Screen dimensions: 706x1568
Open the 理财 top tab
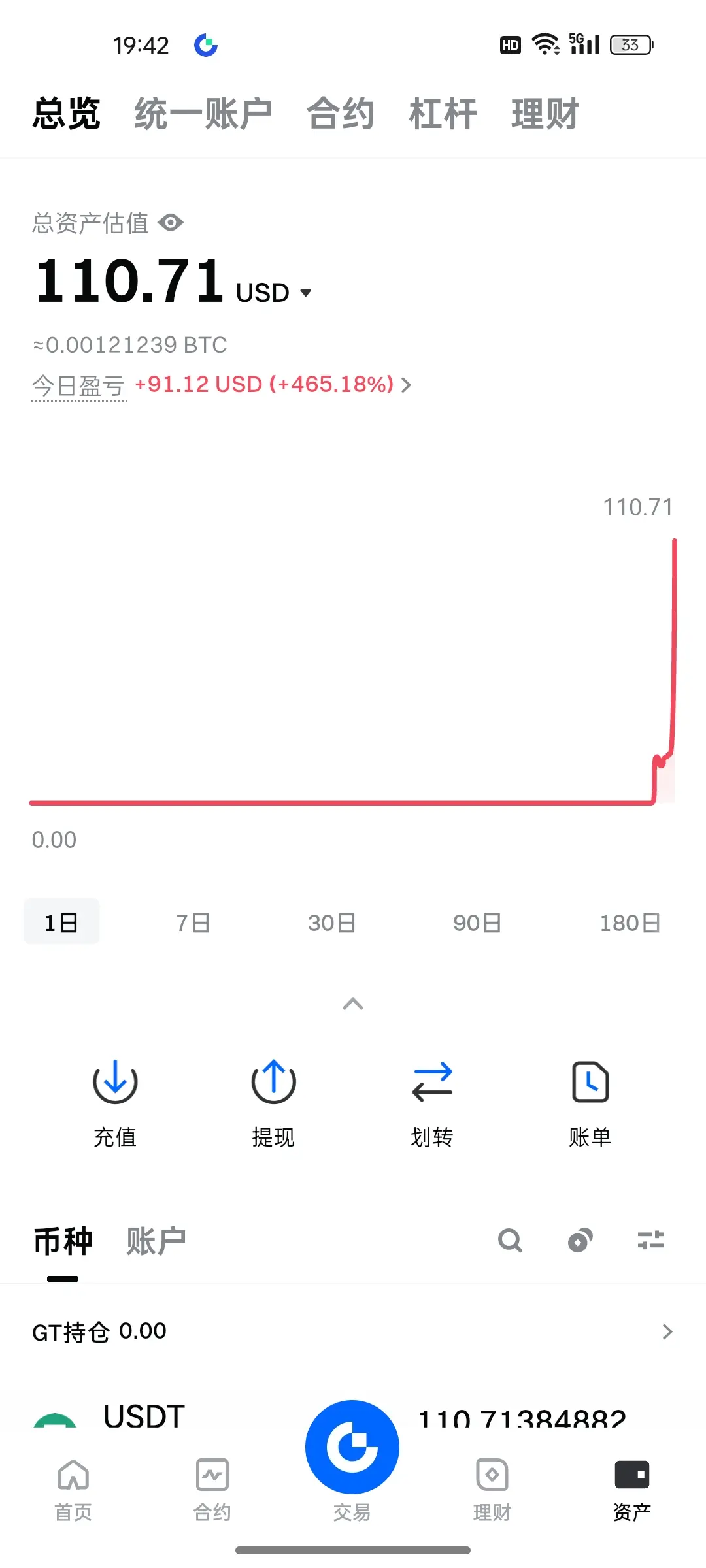[x=545, y=114]
